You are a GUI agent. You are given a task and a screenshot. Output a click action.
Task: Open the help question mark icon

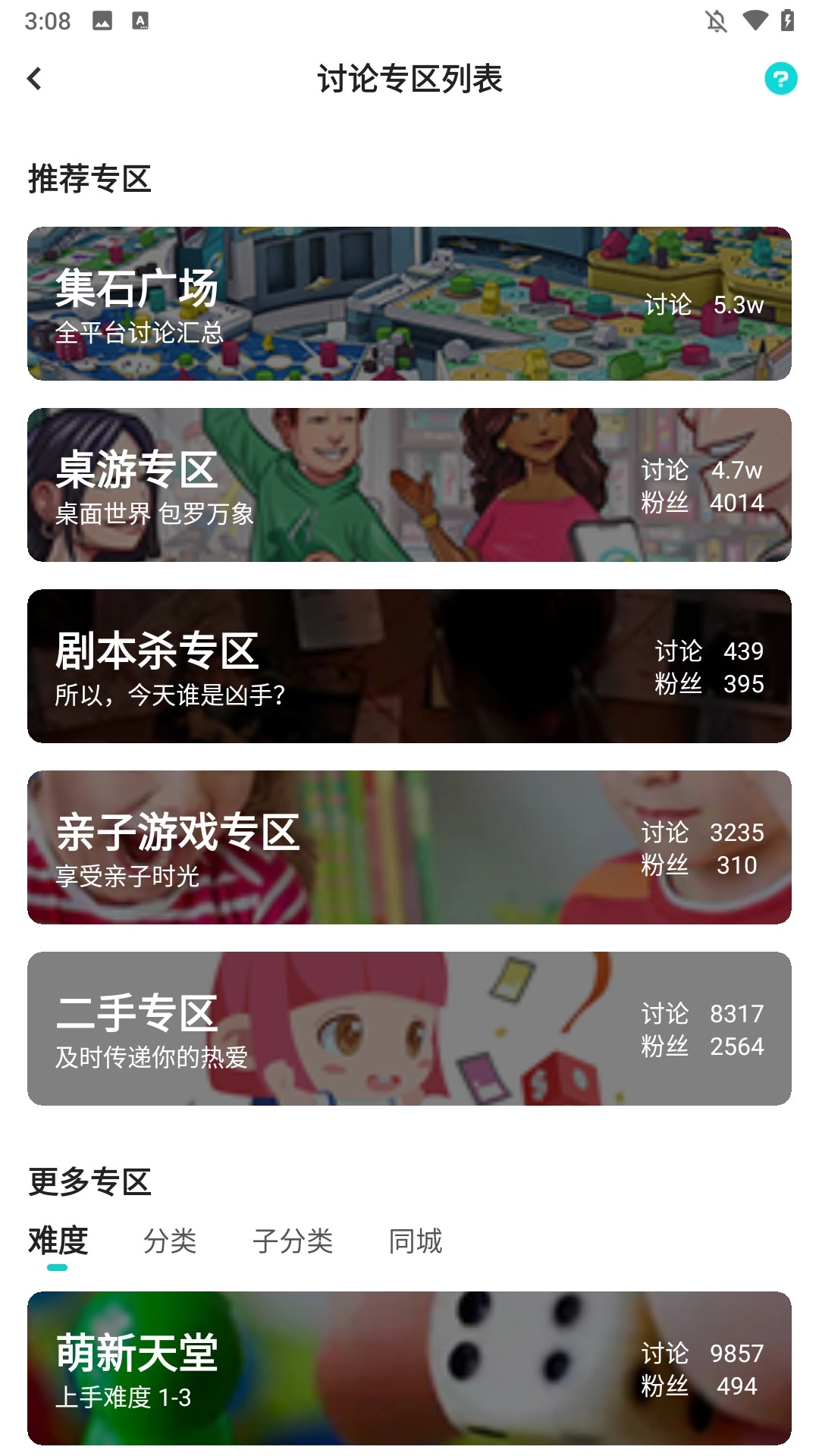(780, 79)
